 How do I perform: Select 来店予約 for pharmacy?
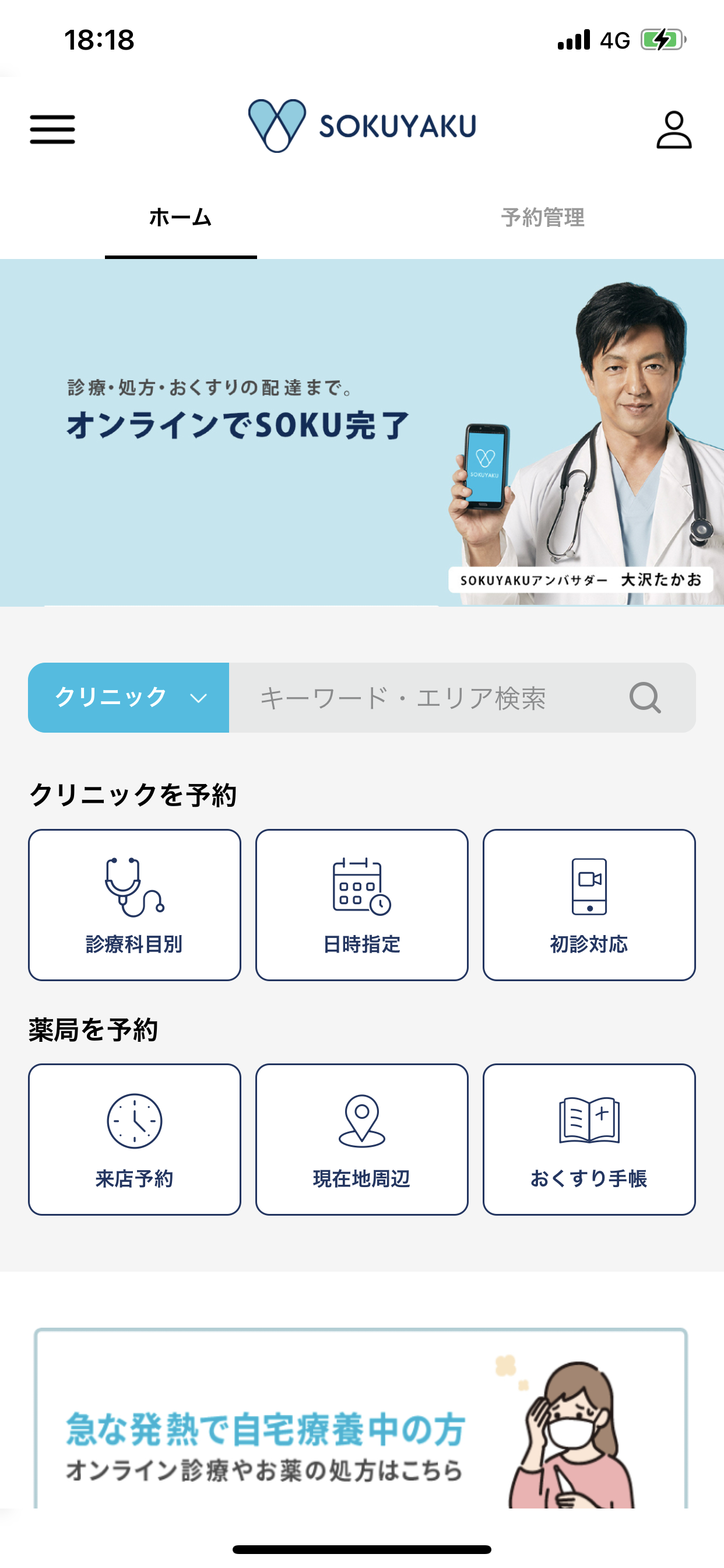tap(135, 1139)
